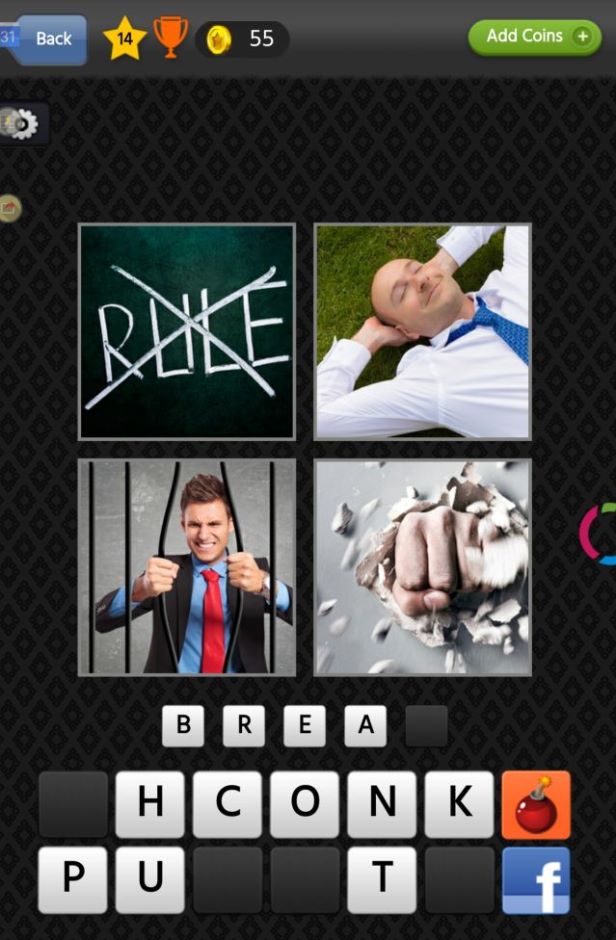Remove the letter B from the answer

(x=183, y=726)
